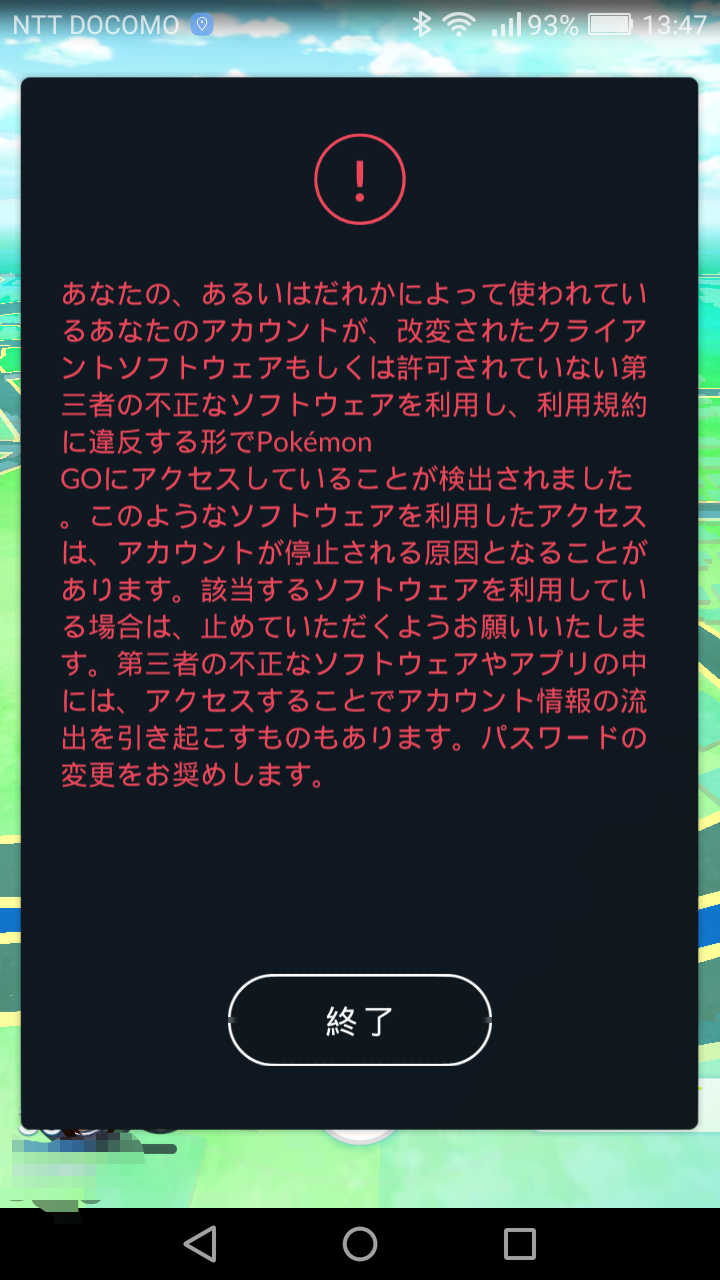
Task: Open recent apps with the square button
Action: (520, 1244)
